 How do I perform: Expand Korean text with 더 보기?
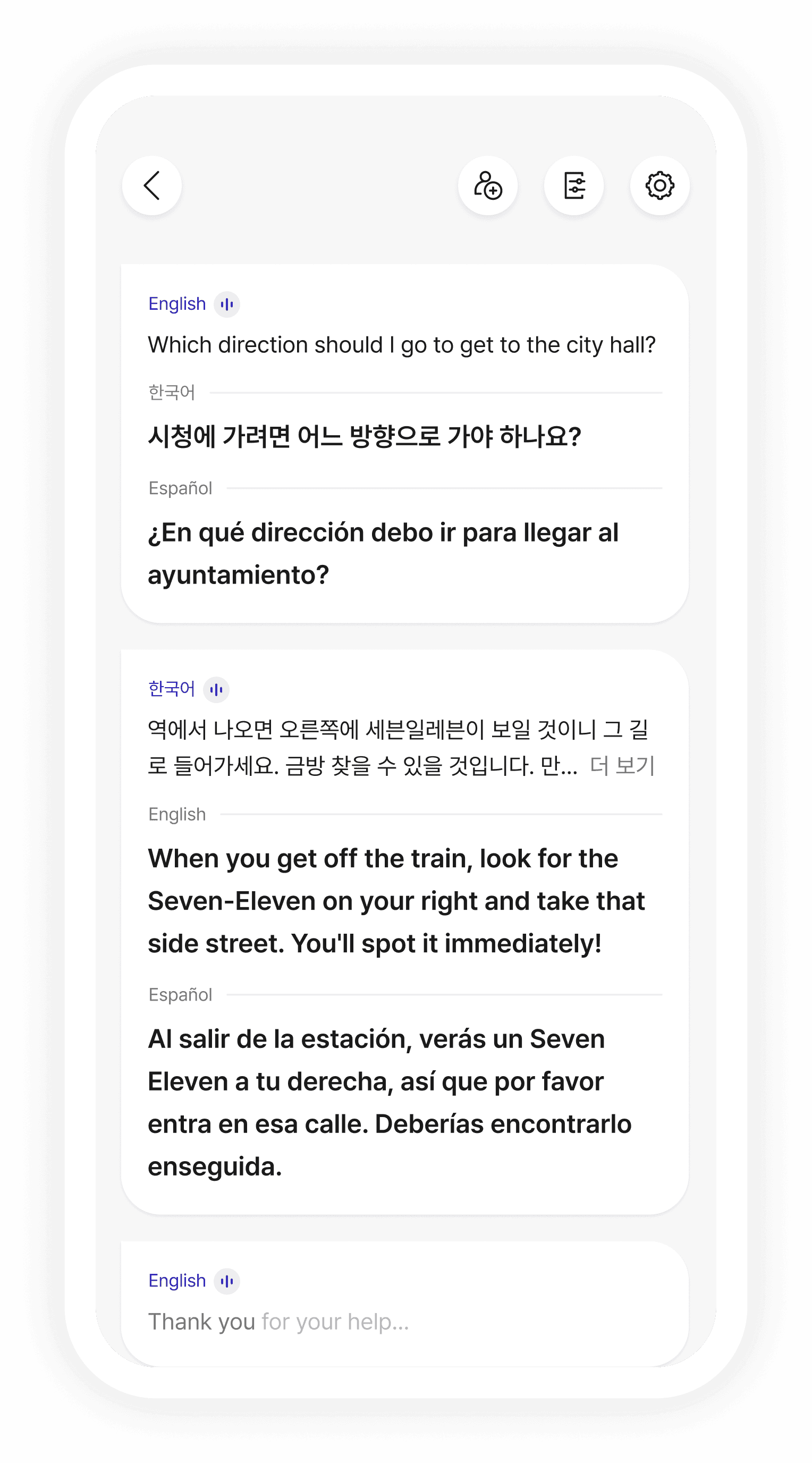tap(622, 766)
